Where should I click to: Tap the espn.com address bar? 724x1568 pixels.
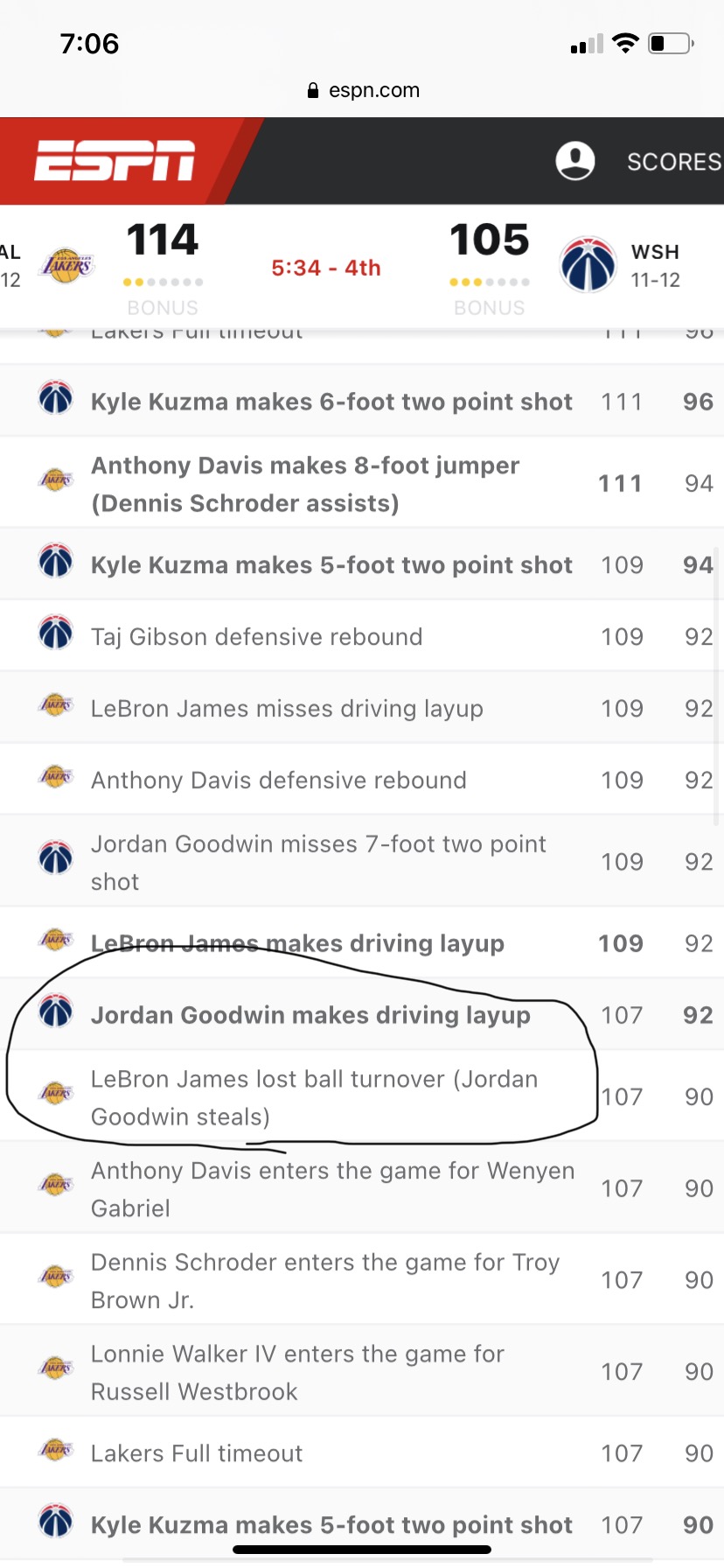click(x=362, y=90)
